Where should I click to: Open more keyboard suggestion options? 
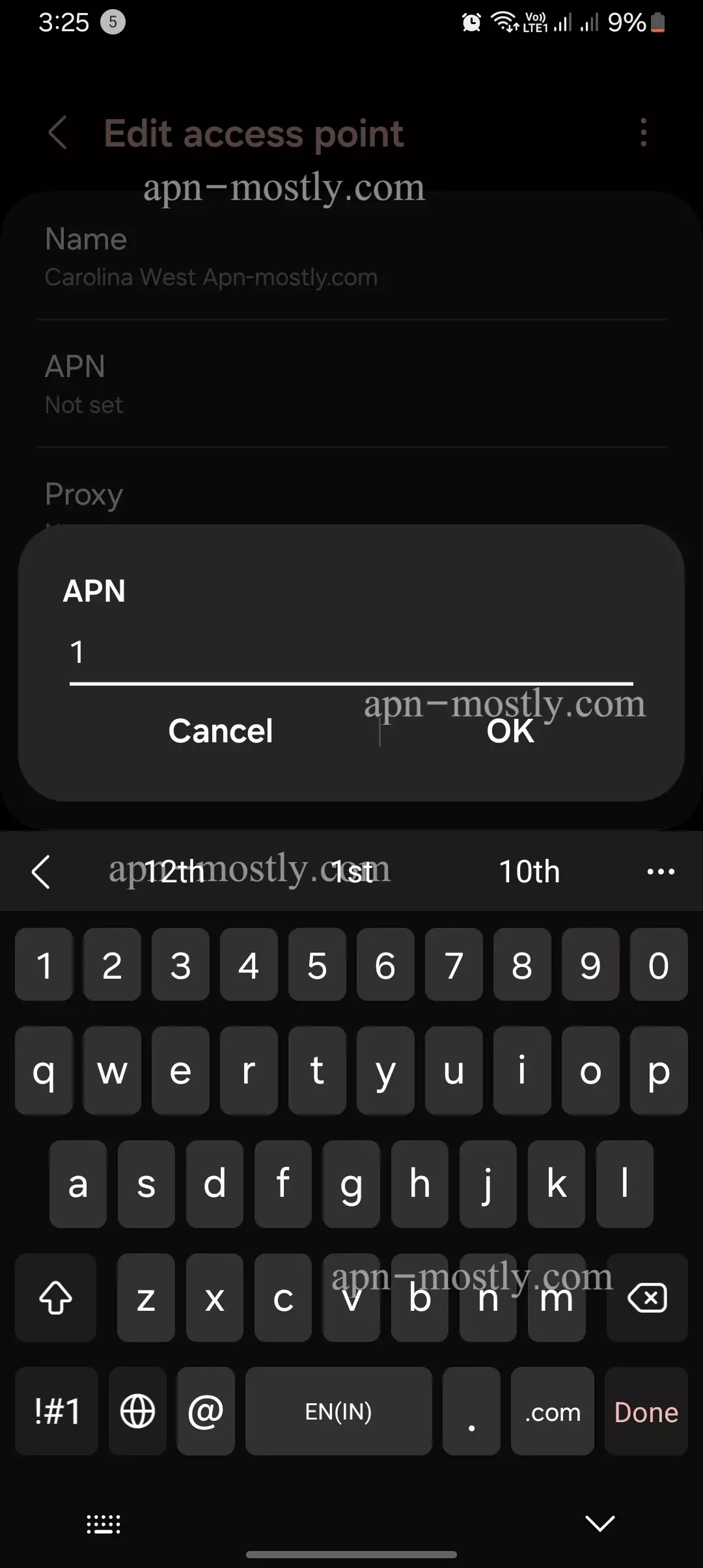tap(661, 871)
